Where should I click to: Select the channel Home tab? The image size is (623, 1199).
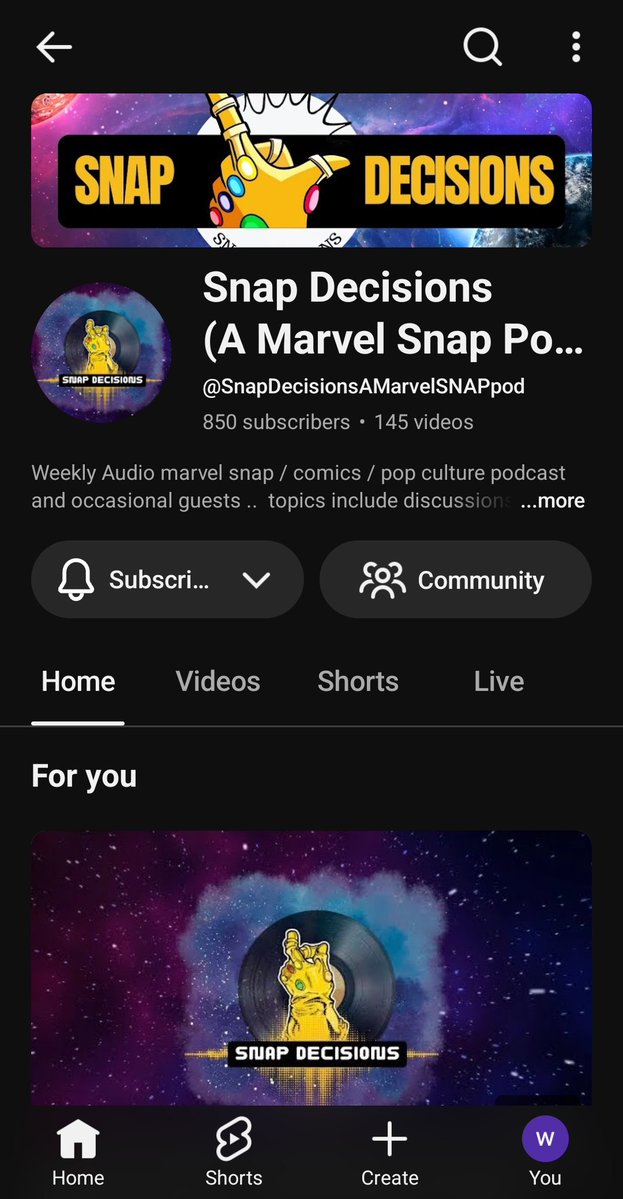78,681
